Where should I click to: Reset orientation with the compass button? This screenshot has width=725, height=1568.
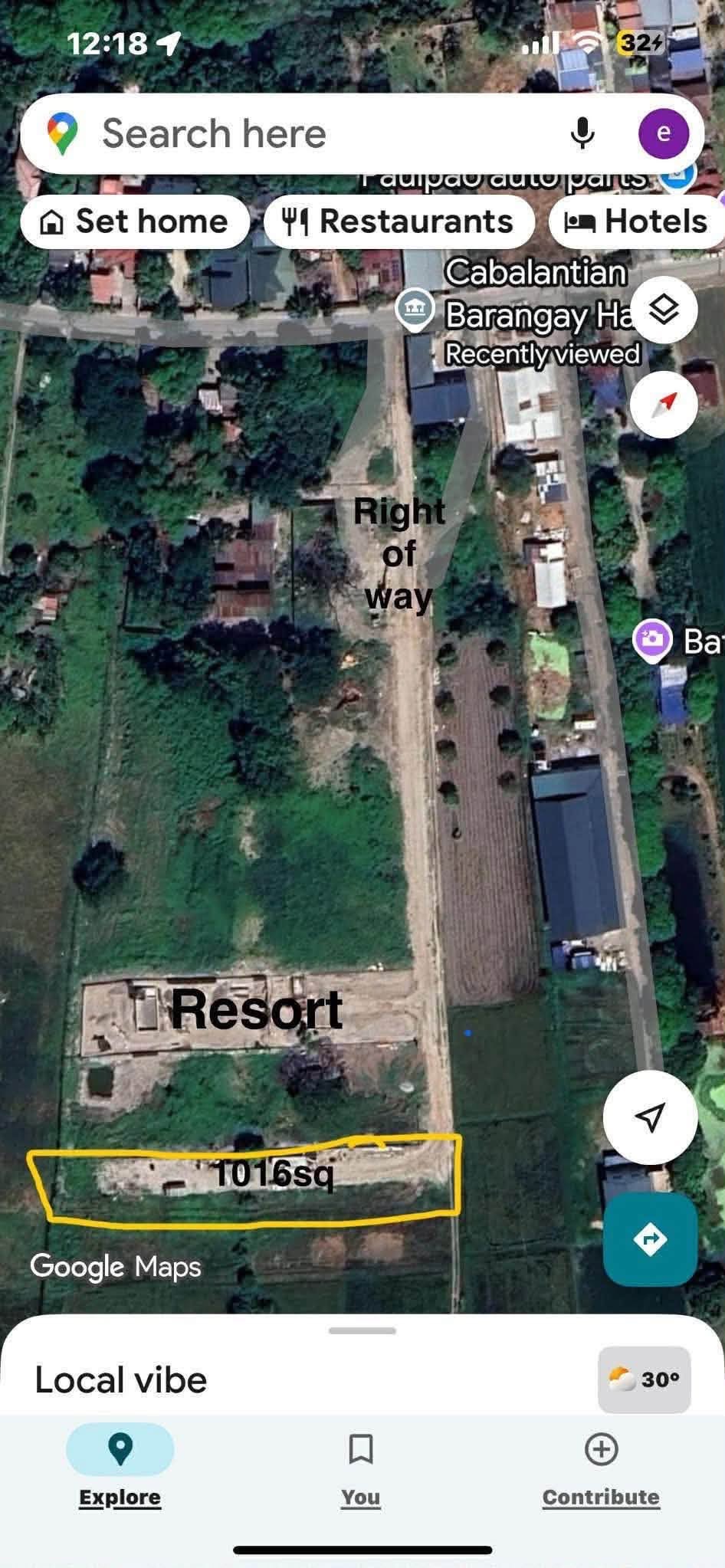point(664,404)
